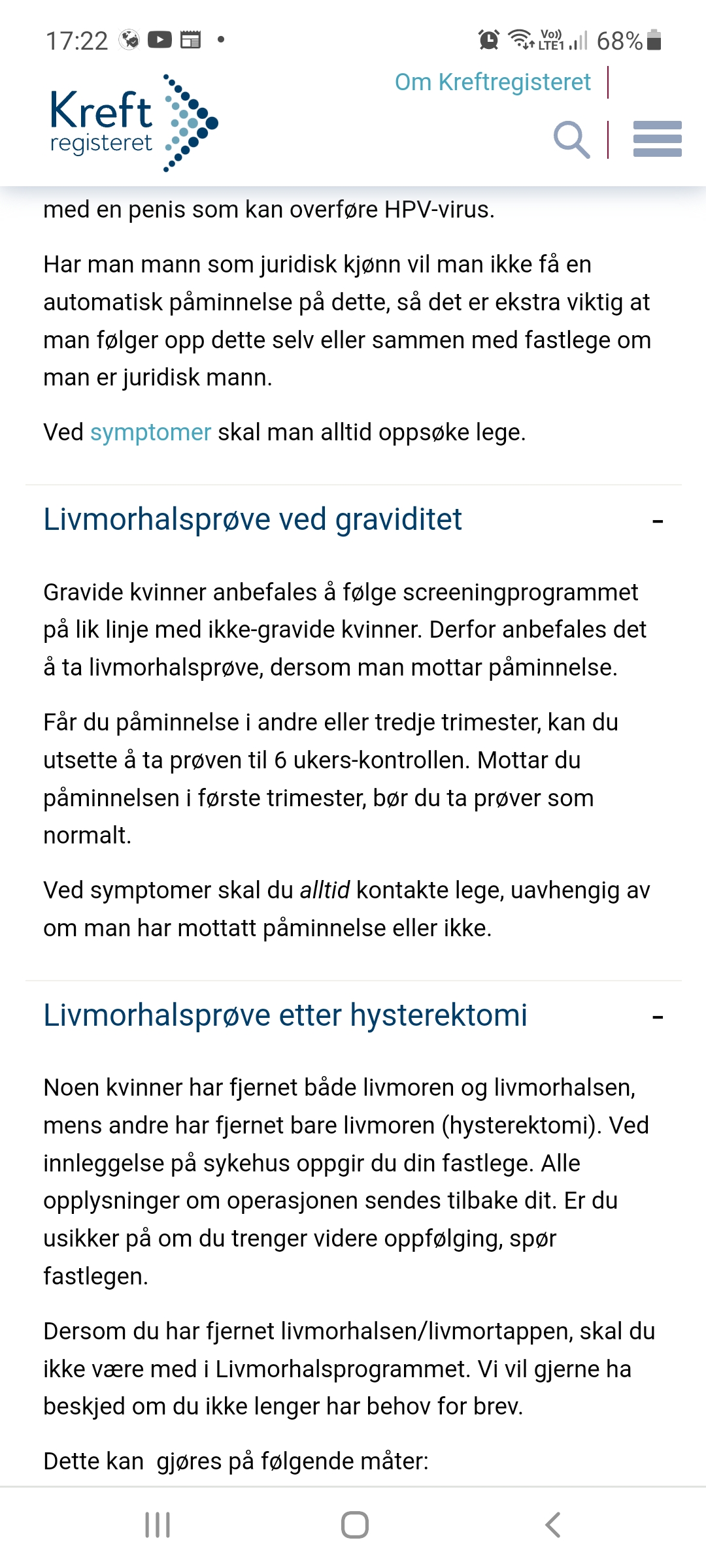Collapse Livmorhalsprøve etter hysterektomi section
This screenshot has width=706, height=1568.
(353, 1016)
